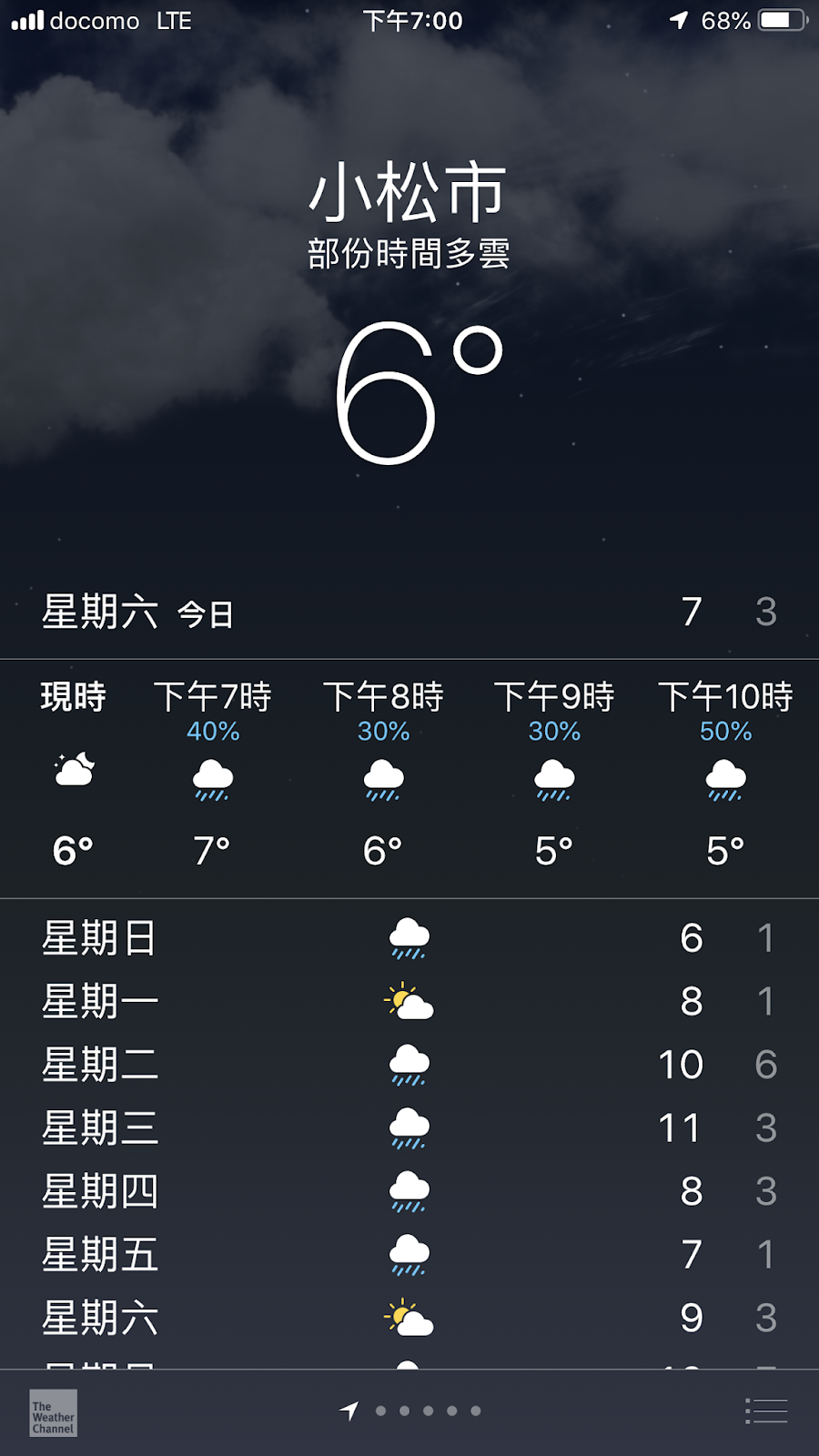Tap the location page indicator

click(349, 1410)
